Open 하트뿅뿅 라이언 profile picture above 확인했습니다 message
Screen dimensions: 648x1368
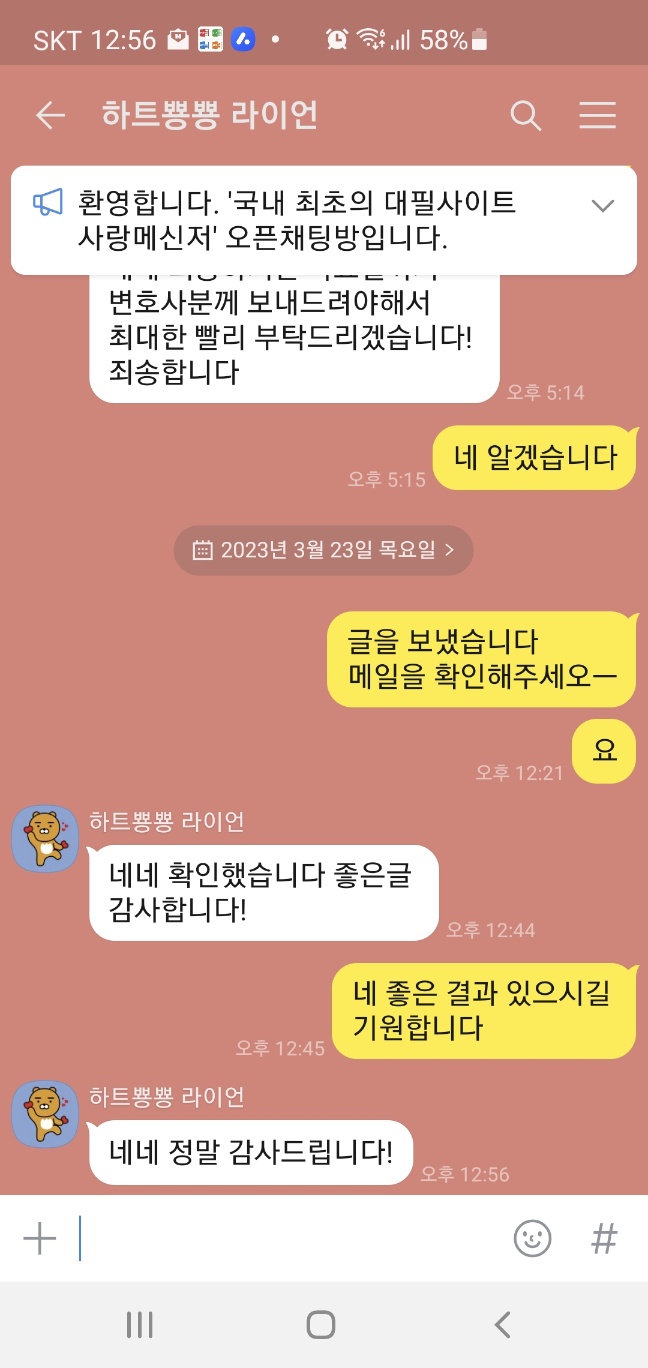45,838
